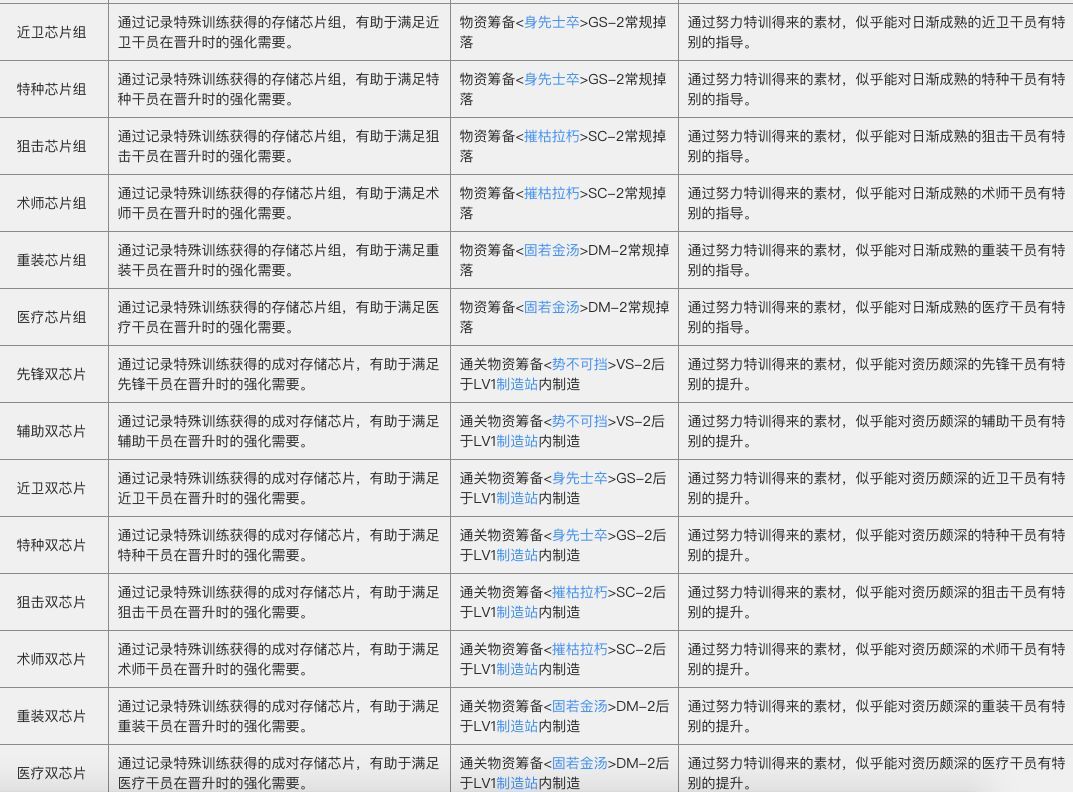Screen dimensions: 1073x792
Task: Open 身先士卒 link in 特种双芯片 row
Action: 580,535
